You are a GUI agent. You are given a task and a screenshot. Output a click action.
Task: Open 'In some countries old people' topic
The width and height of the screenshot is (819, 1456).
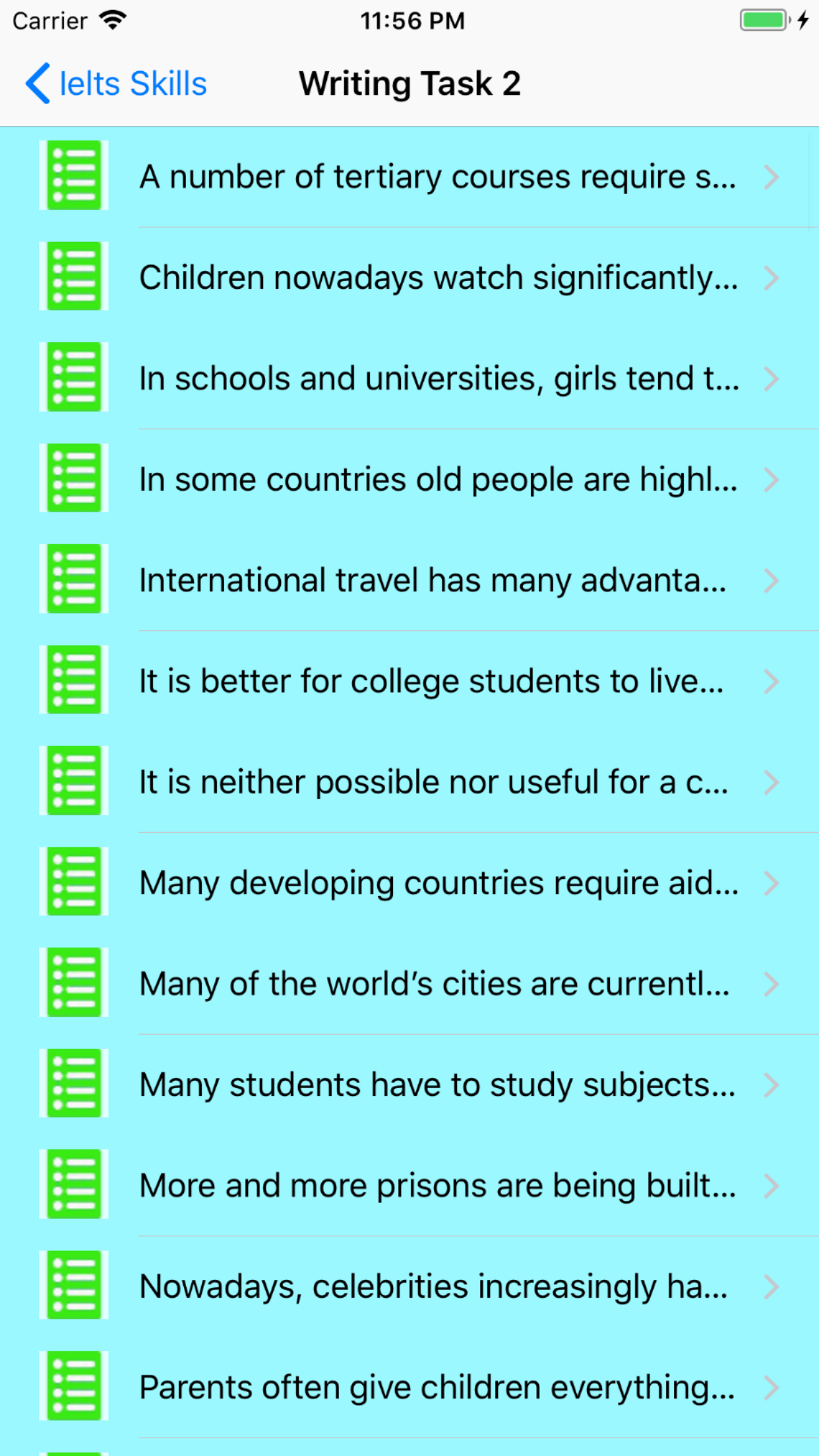point(409,479)
